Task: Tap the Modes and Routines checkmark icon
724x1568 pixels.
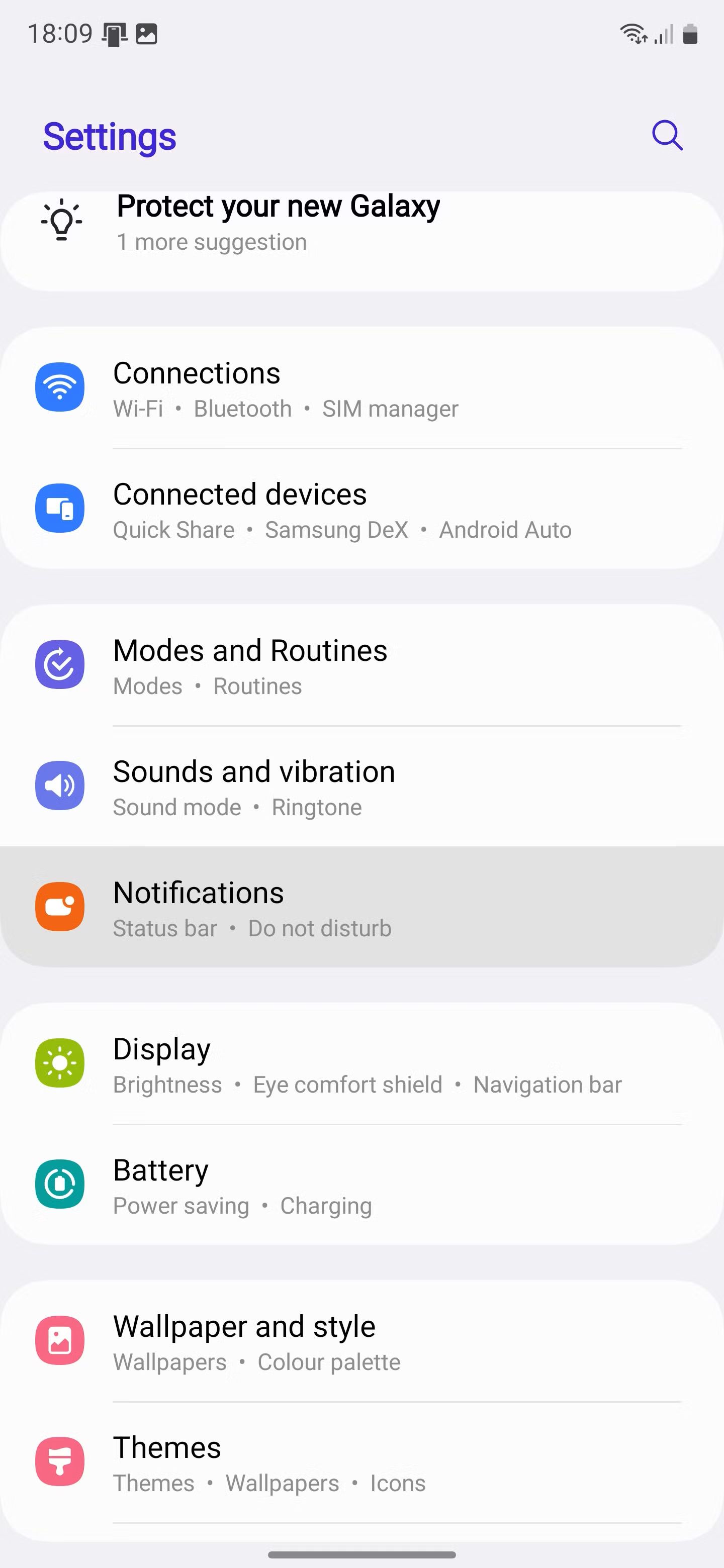Action: [60, 665]
